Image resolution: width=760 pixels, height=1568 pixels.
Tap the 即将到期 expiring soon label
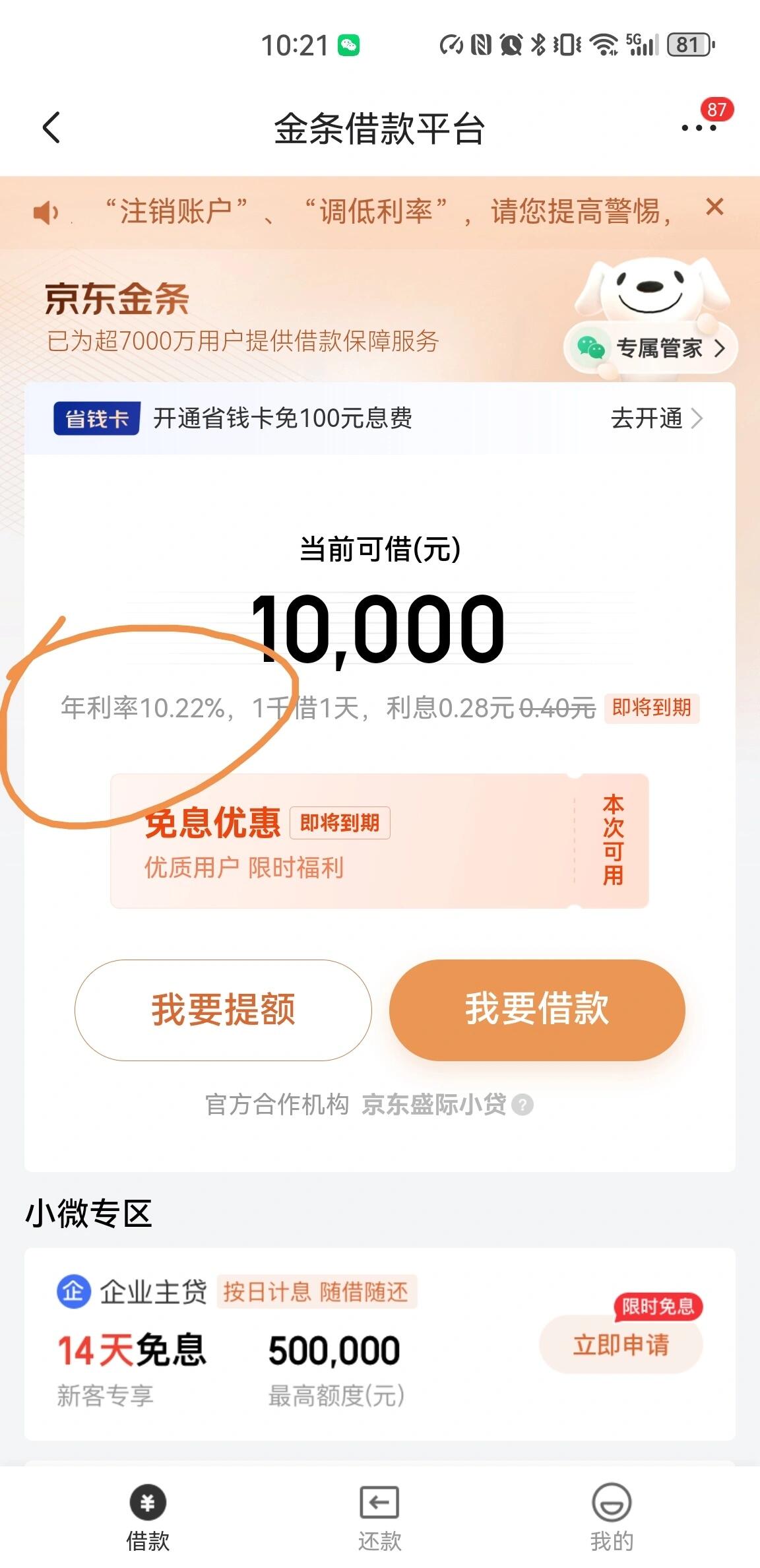click(652, 707)
